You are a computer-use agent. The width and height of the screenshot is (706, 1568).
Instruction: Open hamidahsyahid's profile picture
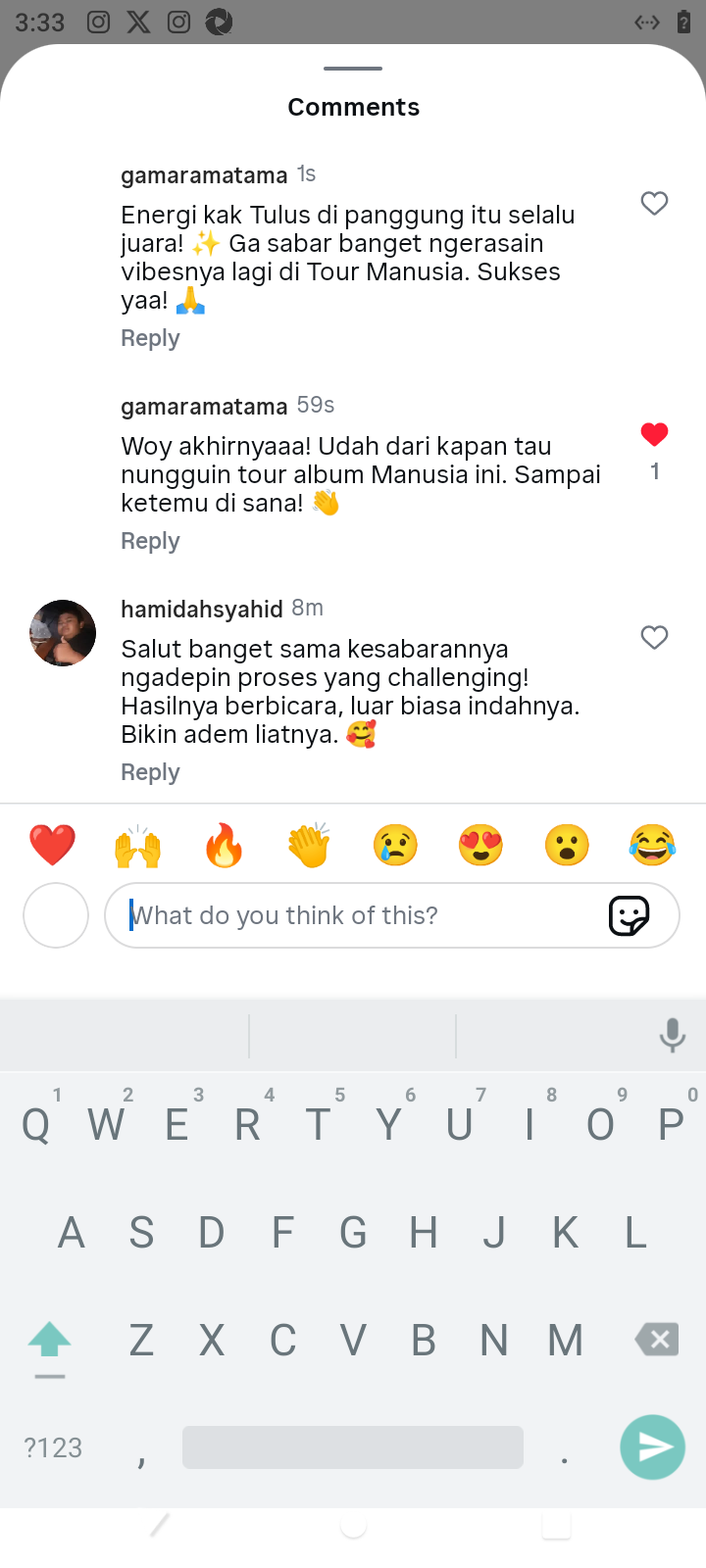tap(63, 633)
